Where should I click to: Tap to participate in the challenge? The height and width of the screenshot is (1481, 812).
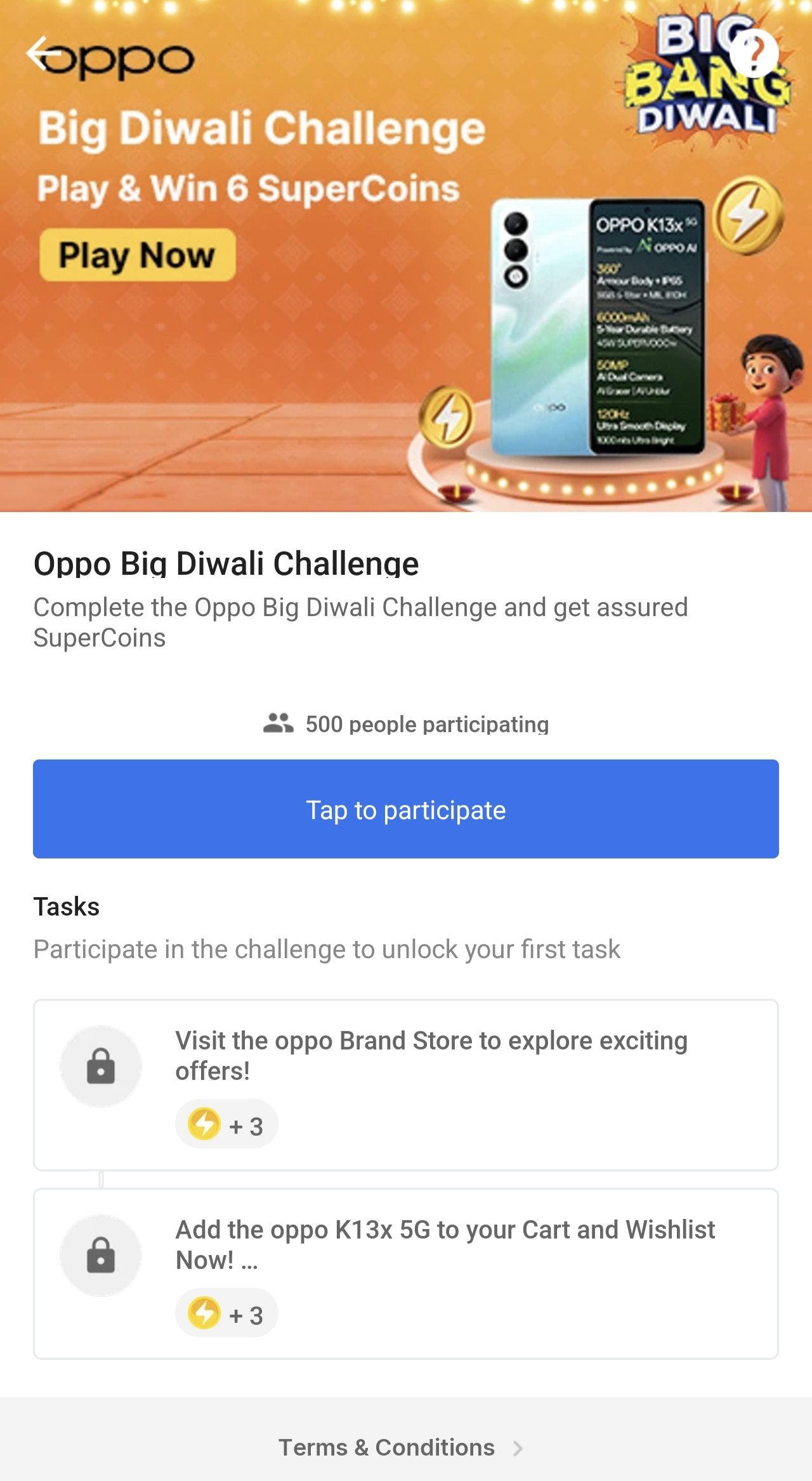(406, 809)
